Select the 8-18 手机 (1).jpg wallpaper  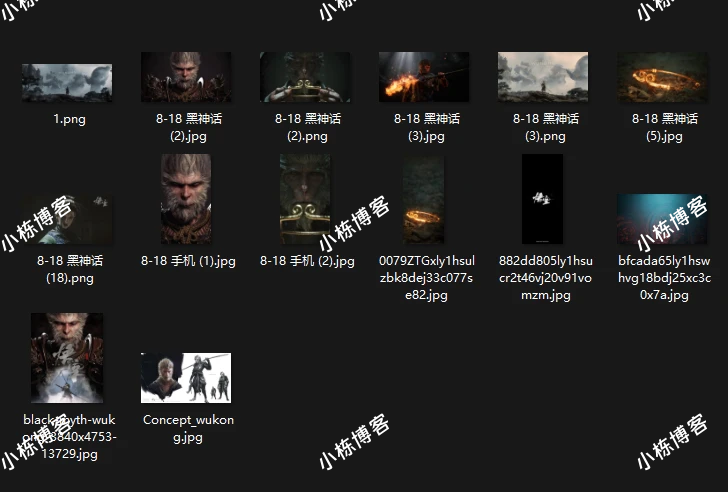click(x=186, y=198)
